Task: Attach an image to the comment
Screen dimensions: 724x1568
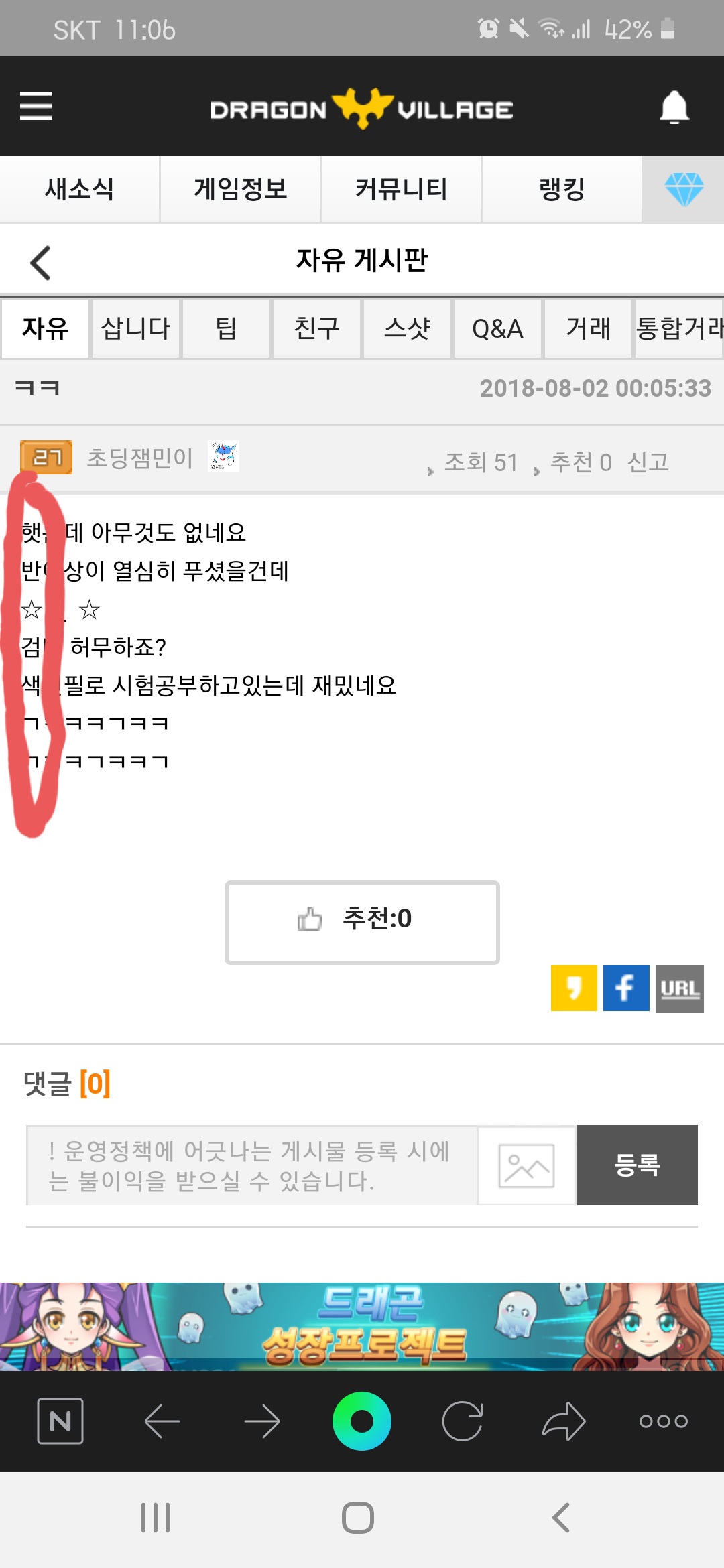Action: (527, 1165)
